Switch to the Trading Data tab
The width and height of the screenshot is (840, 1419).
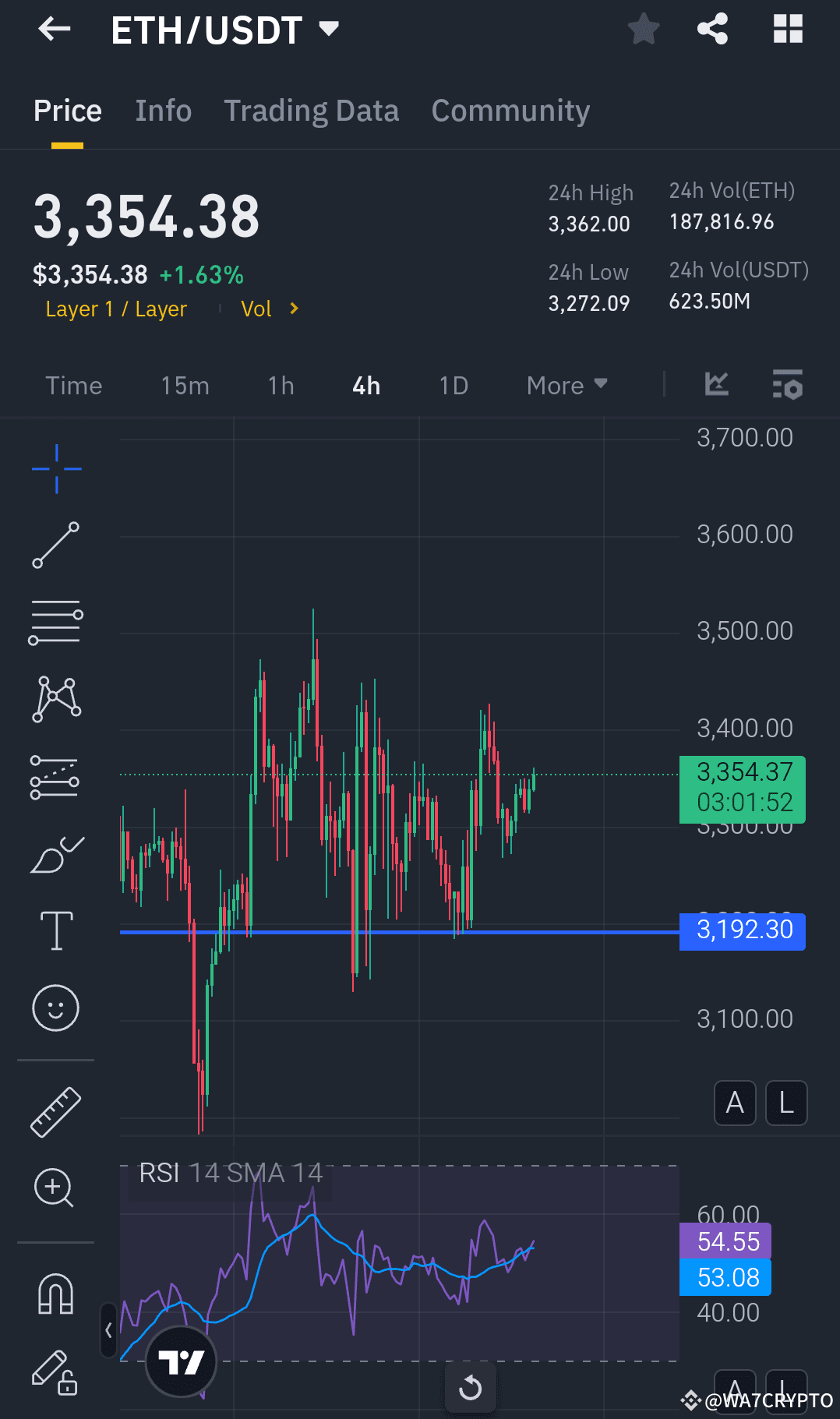[x=311, y=110]
